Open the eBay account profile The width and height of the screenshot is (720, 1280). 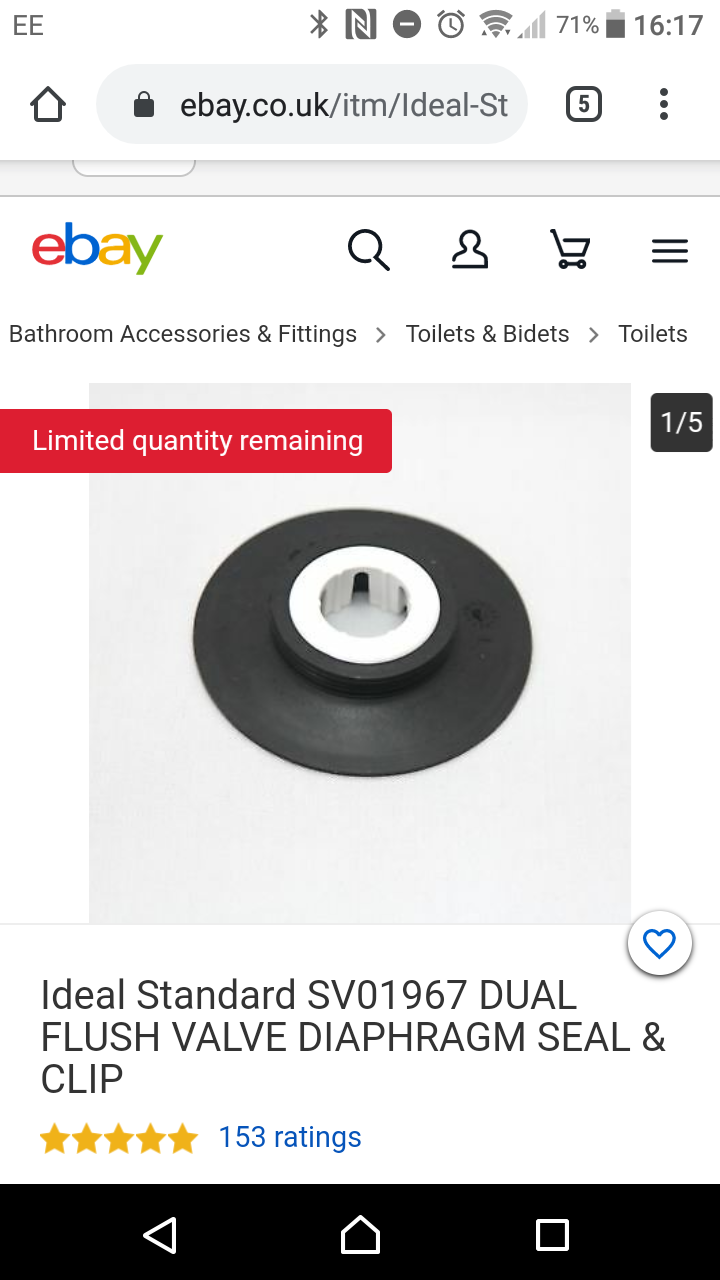point(469,250)
